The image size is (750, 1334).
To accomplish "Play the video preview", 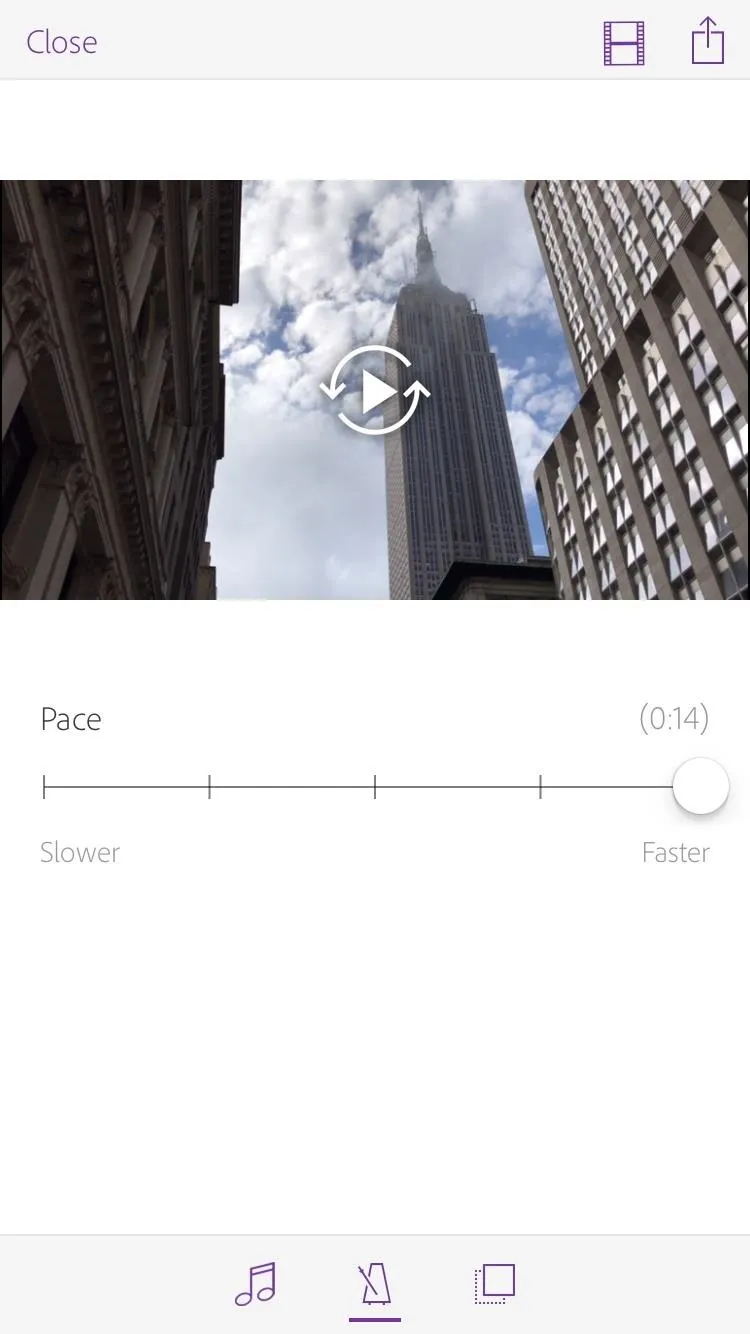I will click(x=375, y=390).
